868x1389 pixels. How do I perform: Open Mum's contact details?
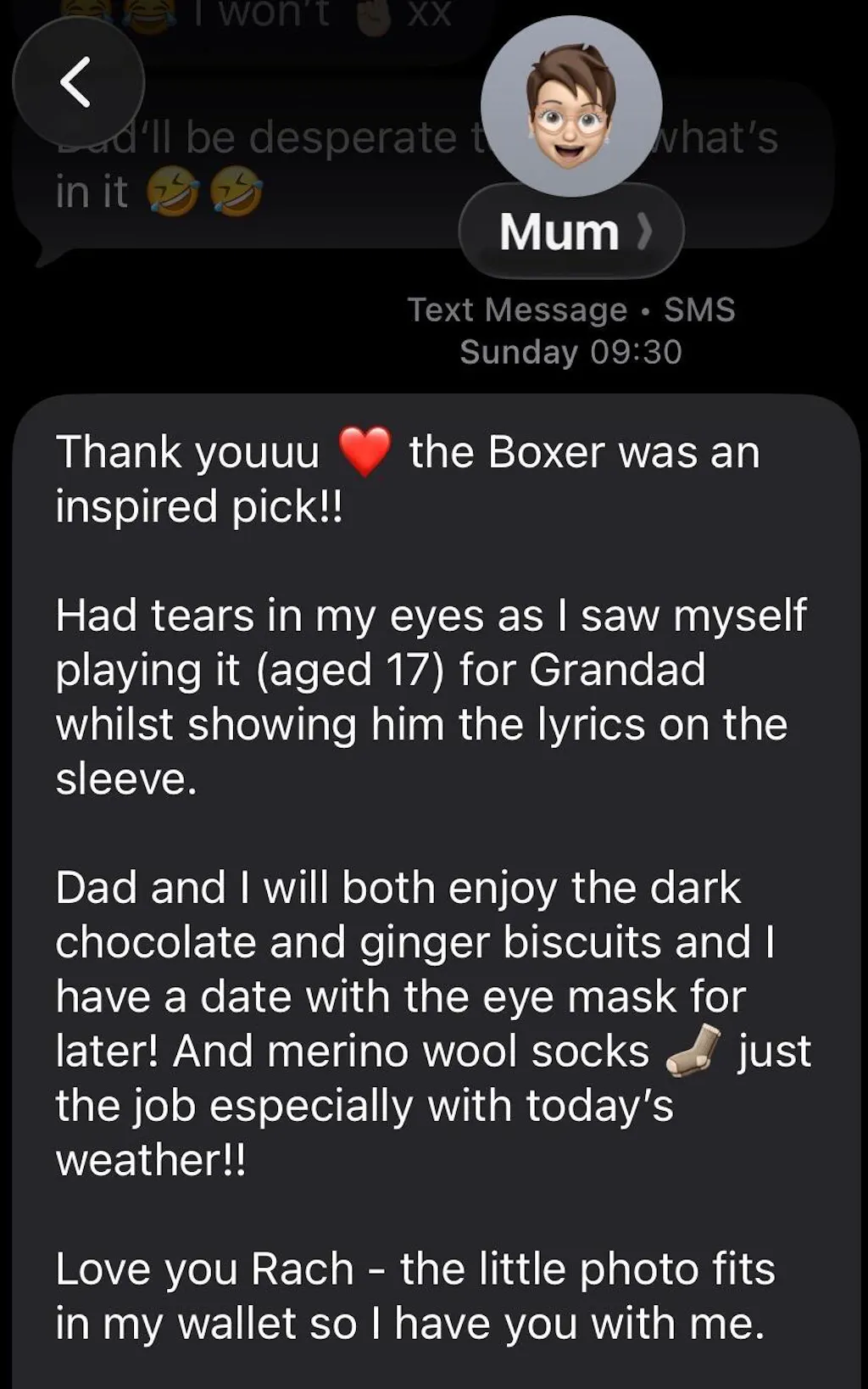tap(571, 231)
